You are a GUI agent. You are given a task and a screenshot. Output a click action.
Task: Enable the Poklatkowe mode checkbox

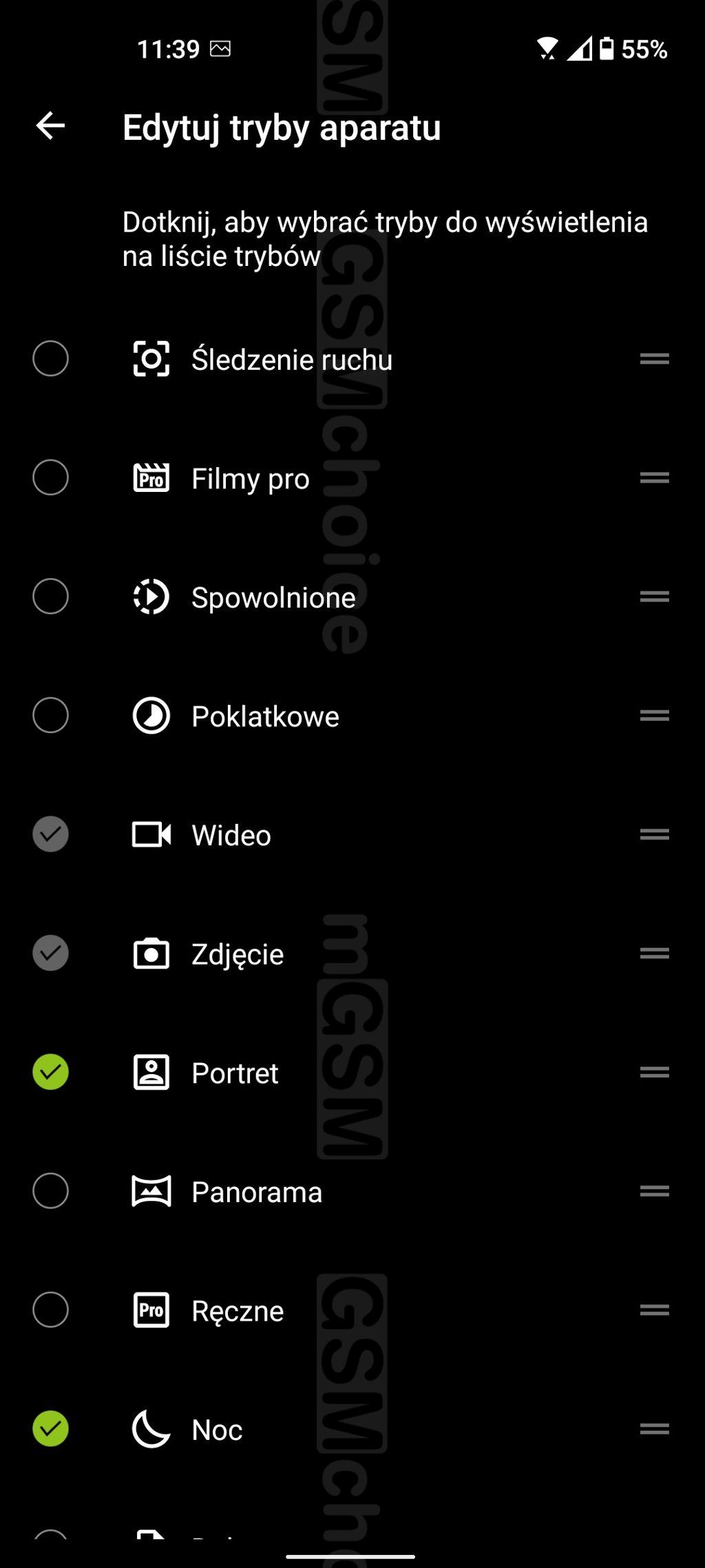tap(50, 715)
